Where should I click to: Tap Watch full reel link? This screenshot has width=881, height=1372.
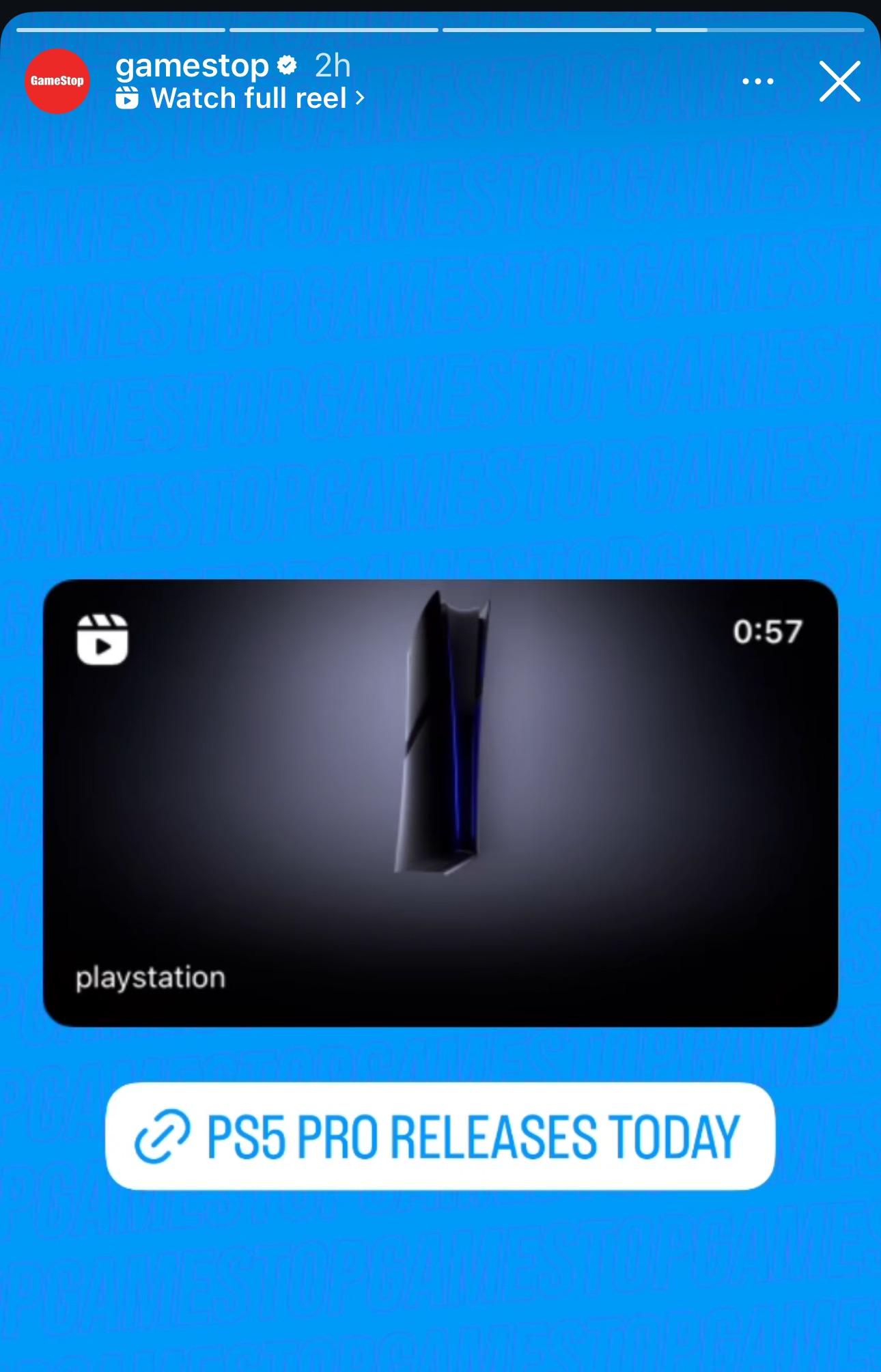tap(249, 98)
